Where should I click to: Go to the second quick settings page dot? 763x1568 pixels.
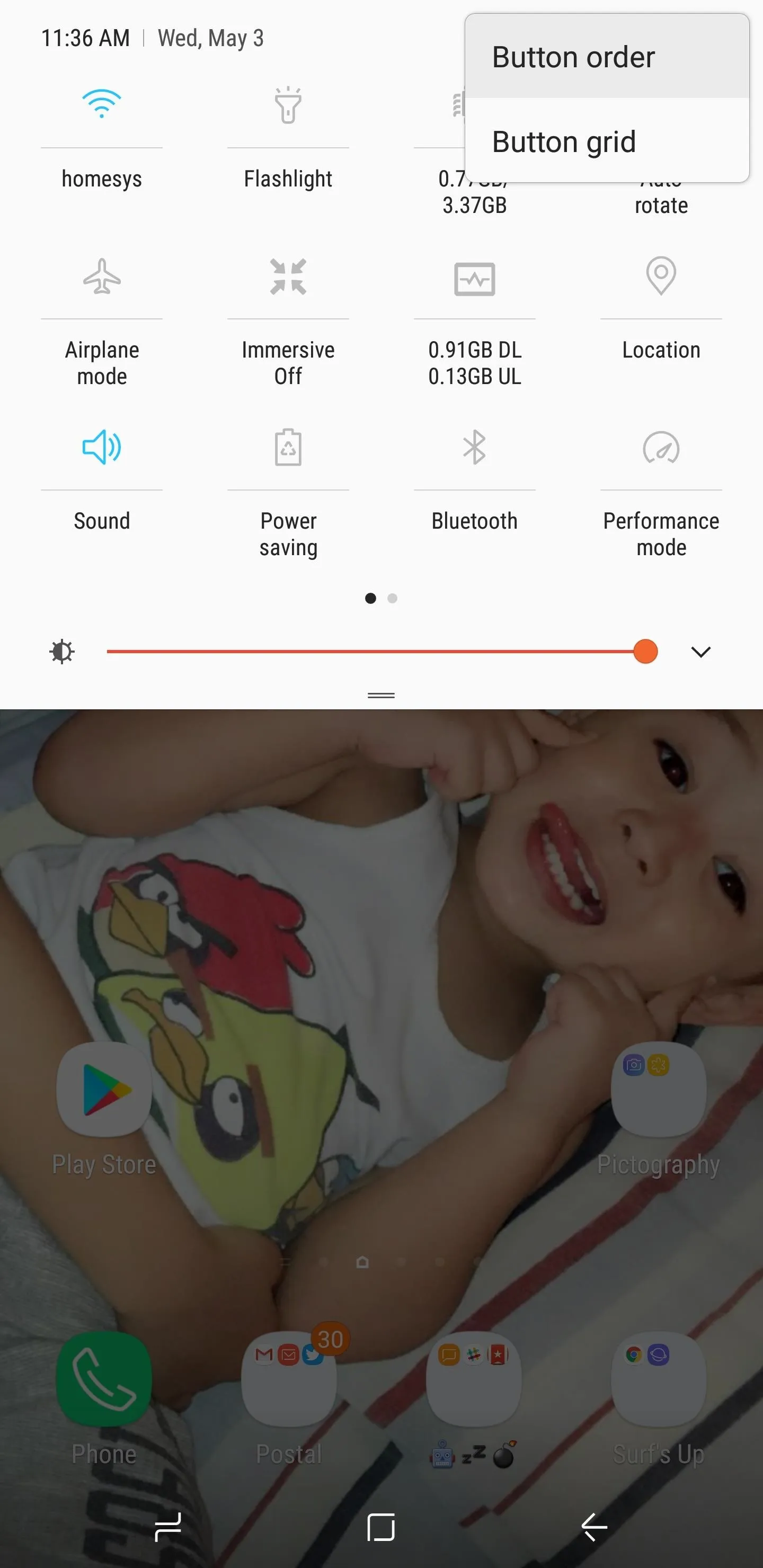click(x=392, y=599)
